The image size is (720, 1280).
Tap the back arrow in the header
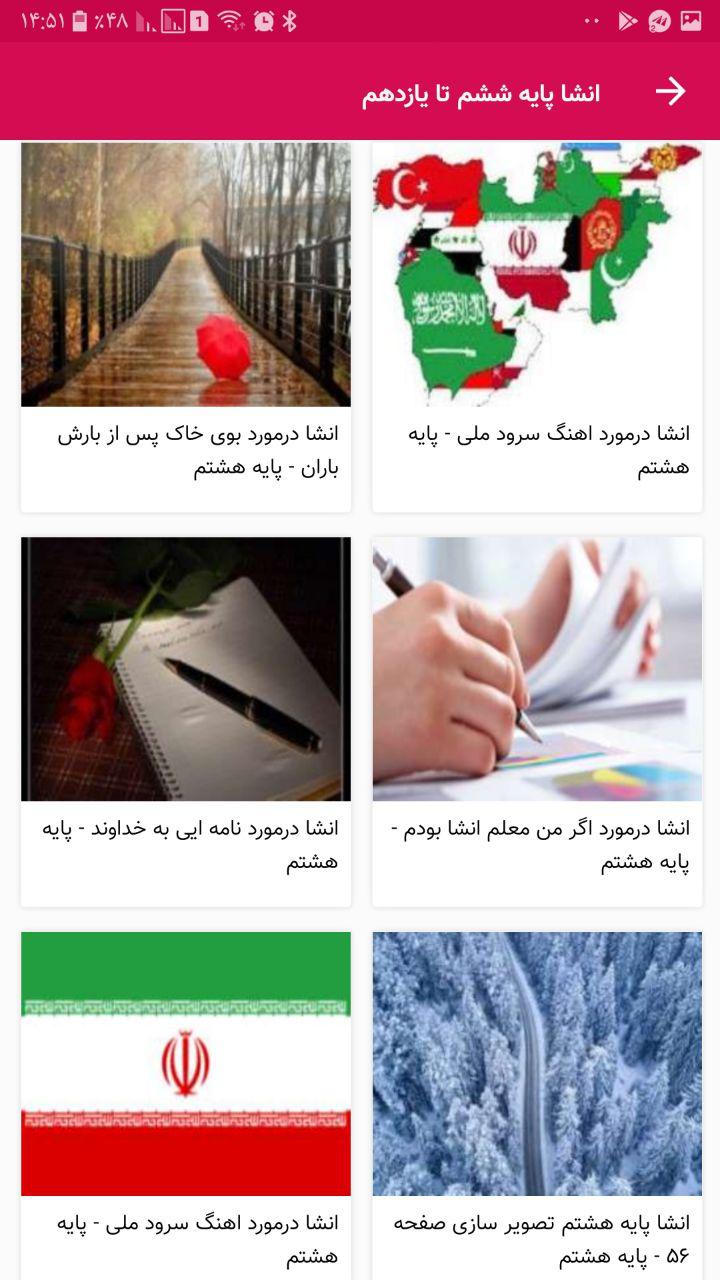pyautogui.click(x=670, y=92)
